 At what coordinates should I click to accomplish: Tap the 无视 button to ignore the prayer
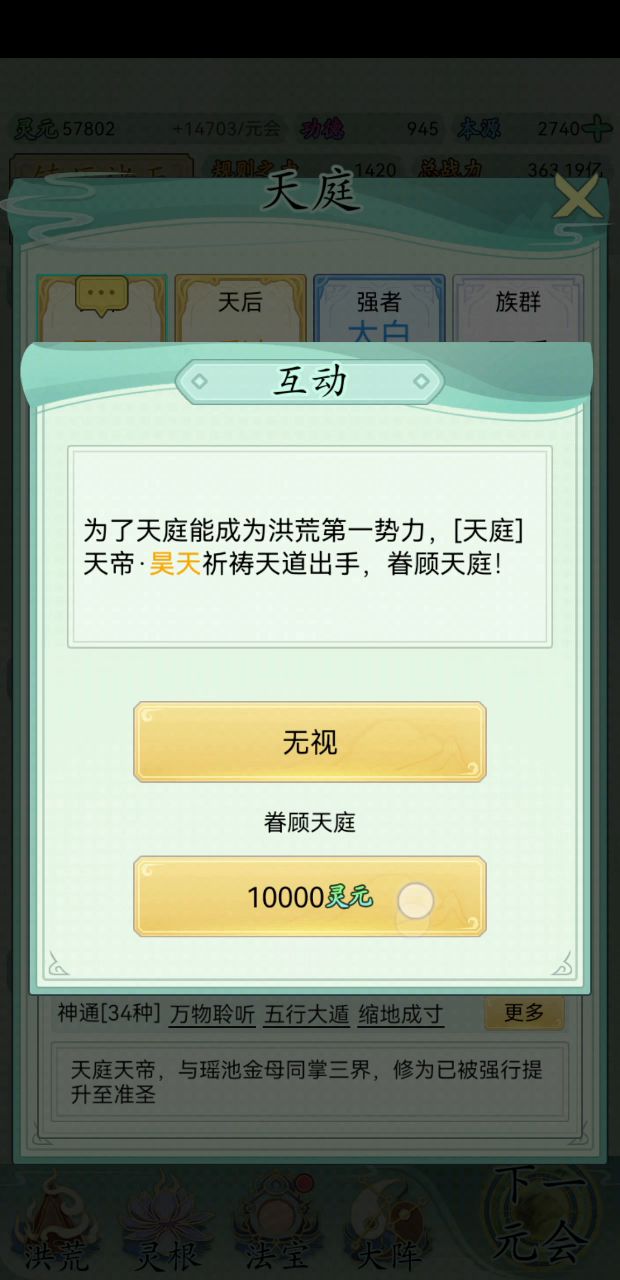[x=309, y=742]
